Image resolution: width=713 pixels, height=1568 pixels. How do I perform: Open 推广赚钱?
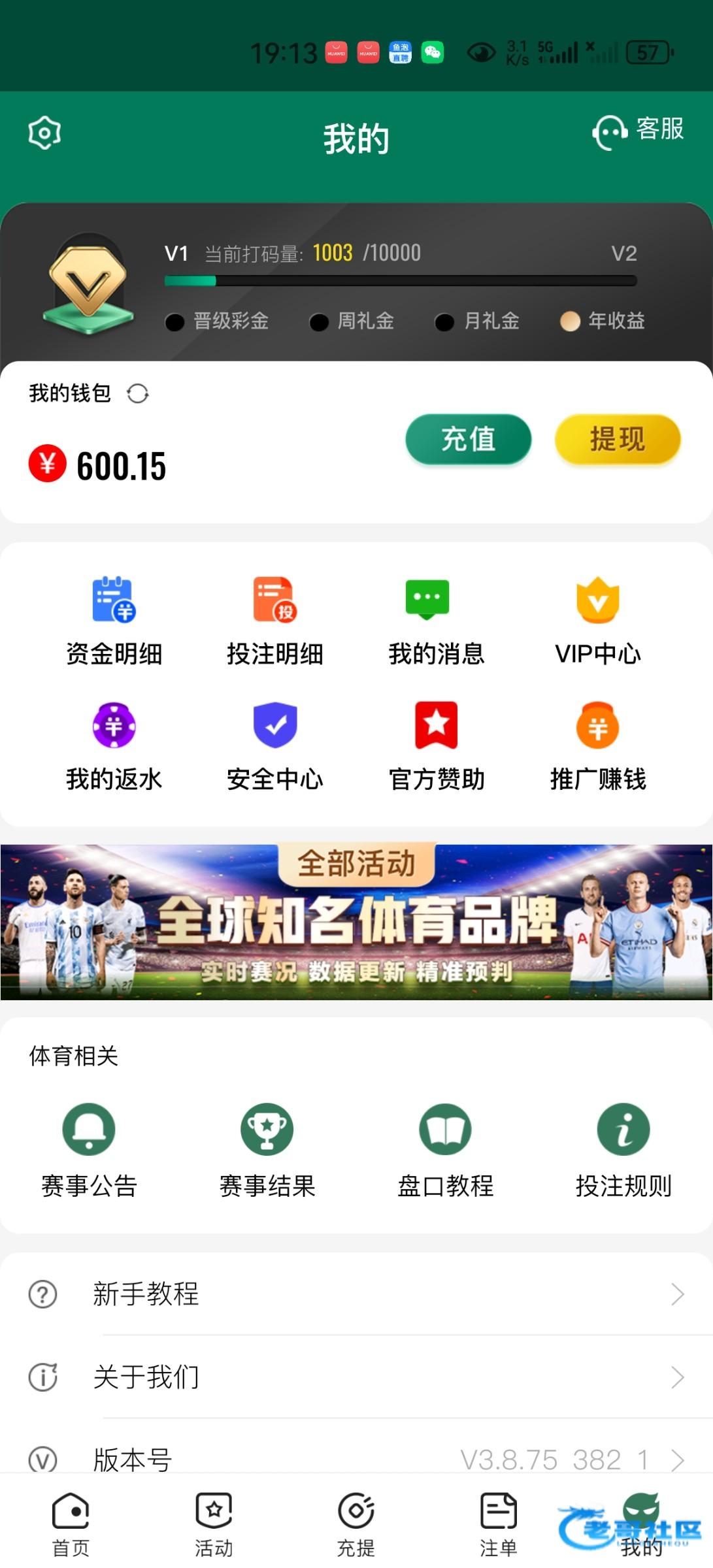click(597, 745)
